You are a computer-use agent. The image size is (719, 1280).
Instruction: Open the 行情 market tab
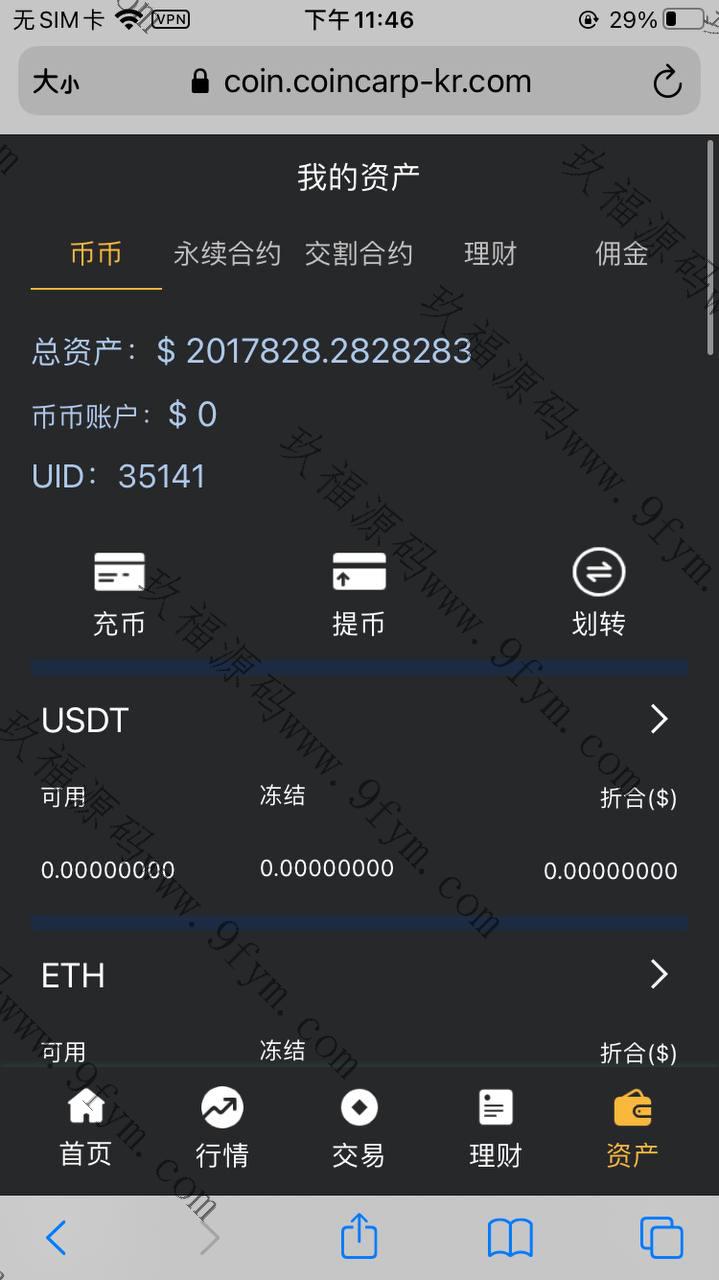point(222,1128)
